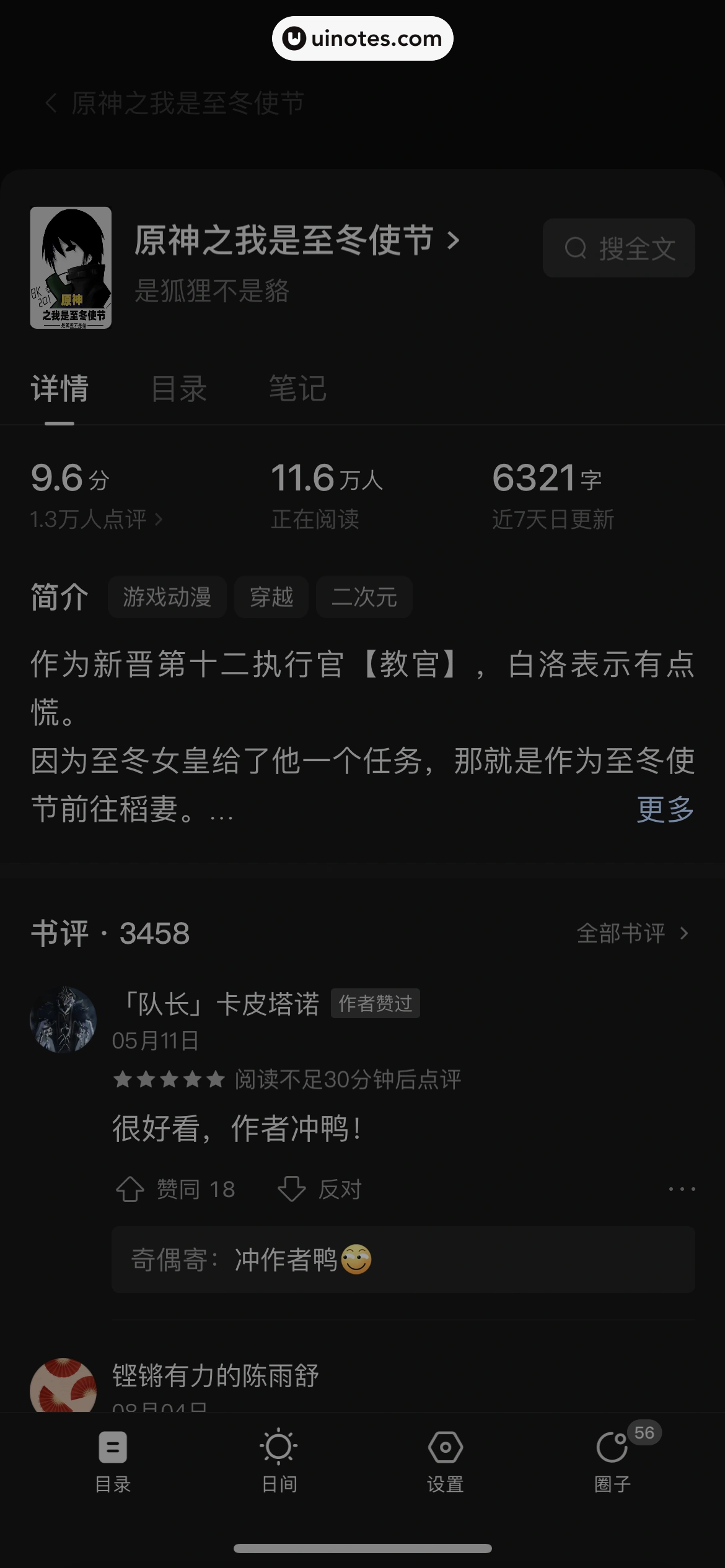Open 全部书评 list
The height and width of the screenshot is (1568, 725).
[632, 933]
